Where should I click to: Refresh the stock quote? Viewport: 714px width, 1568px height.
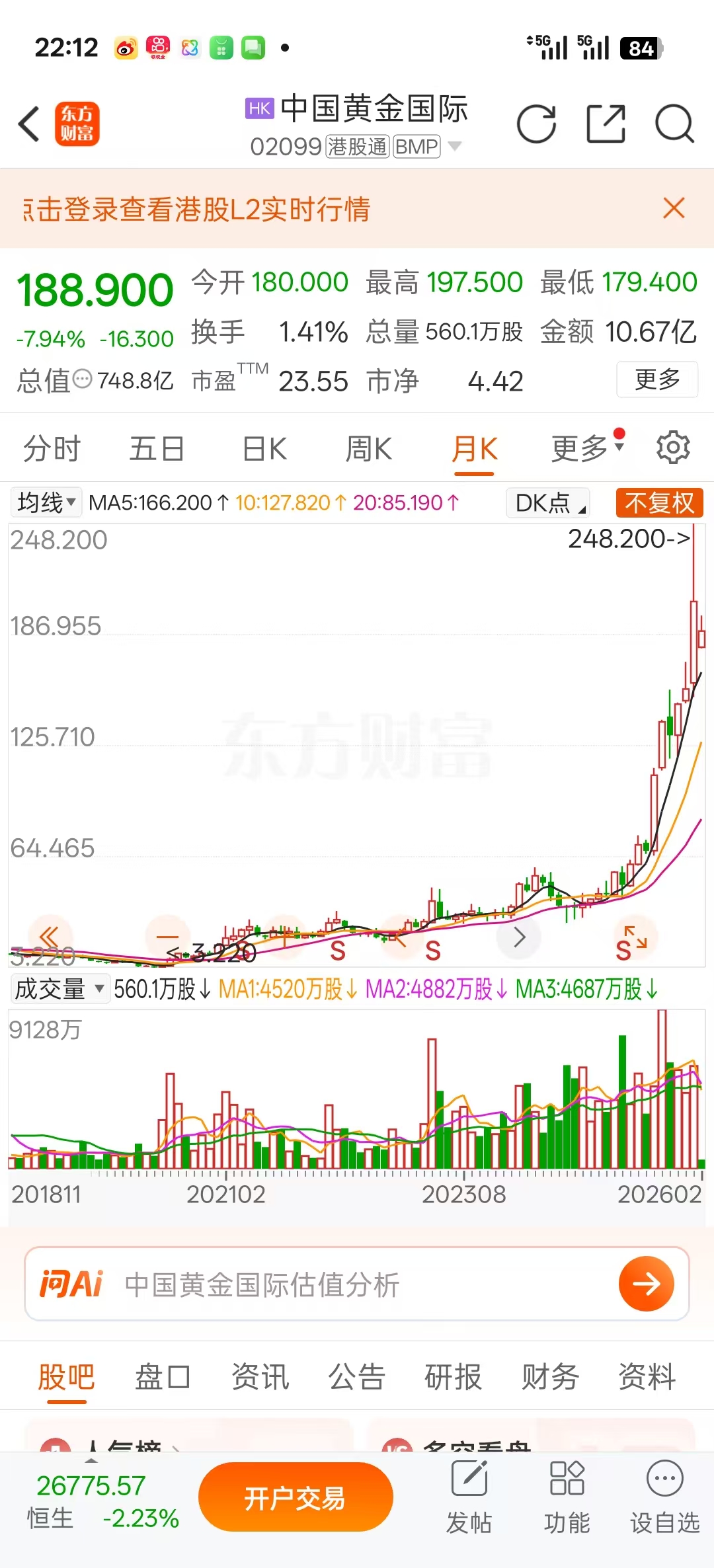click(536, 124)
